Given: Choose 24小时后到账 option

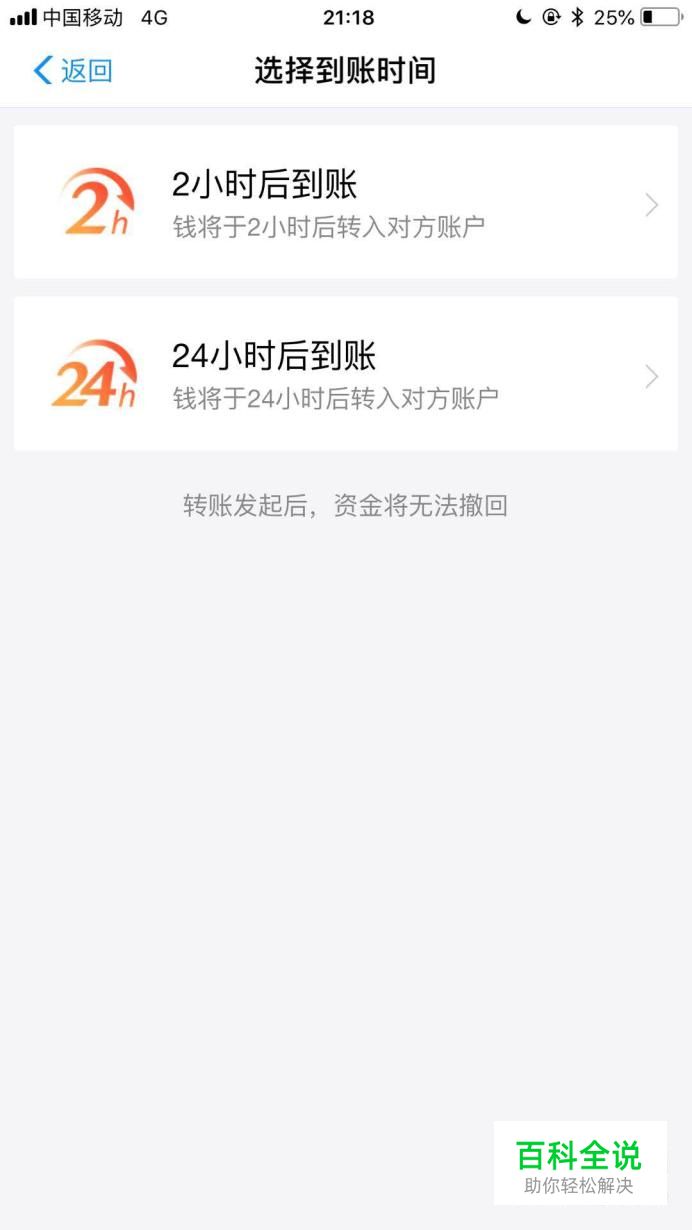Looking at the screenshot, I should point(346,374).
